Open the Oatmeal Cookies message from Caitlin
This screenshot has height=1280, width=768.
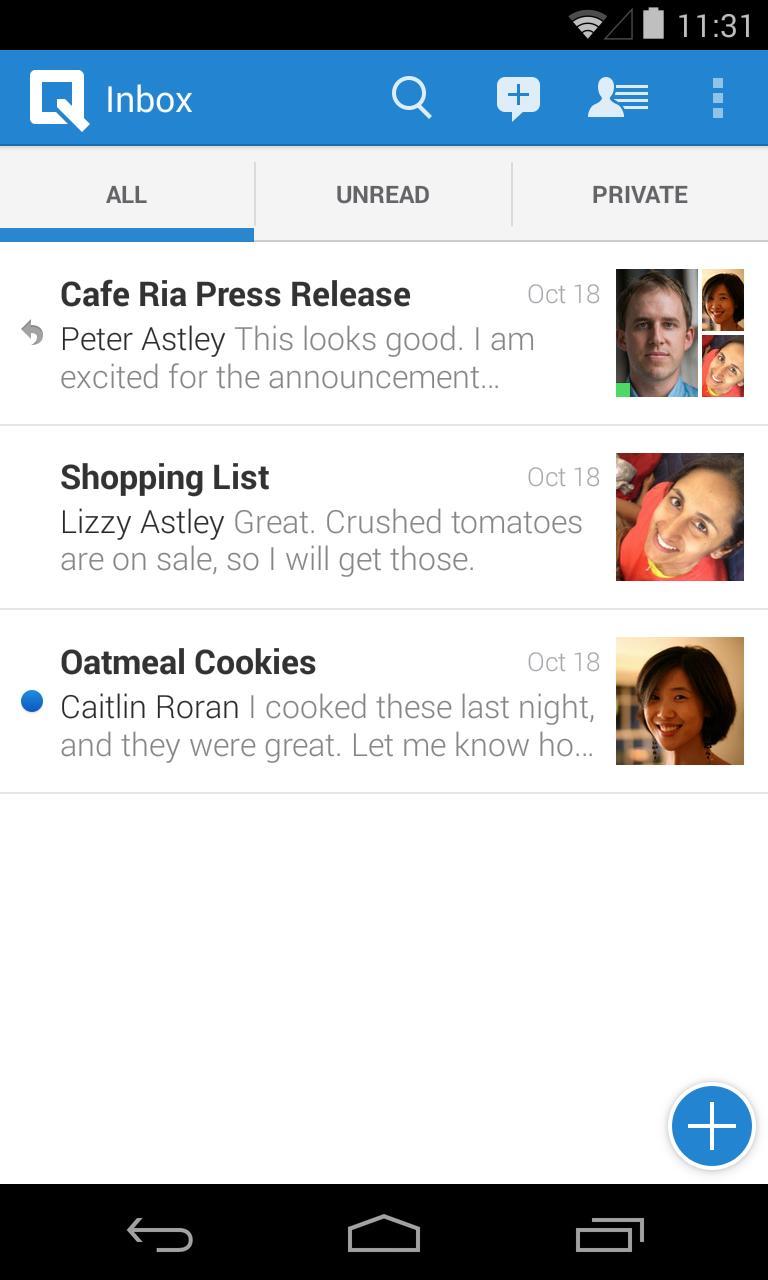click(384, 701)
